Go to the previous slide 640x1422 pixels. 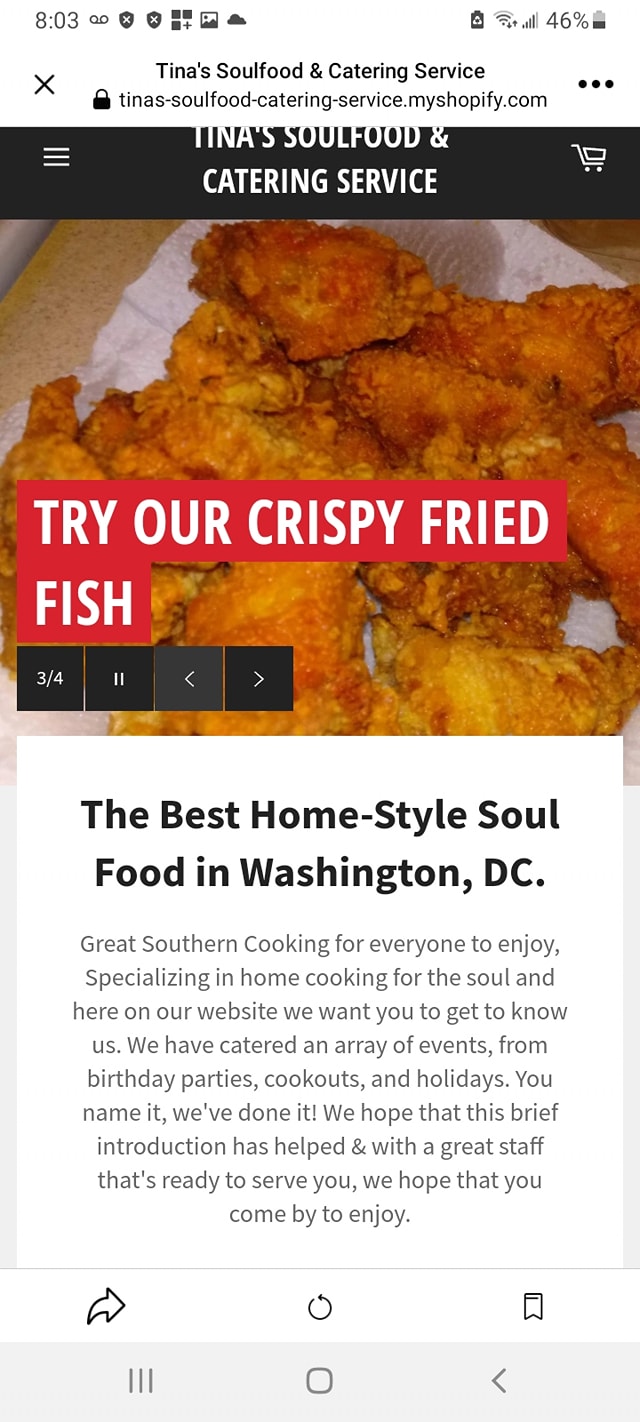[x=189, y=679]
